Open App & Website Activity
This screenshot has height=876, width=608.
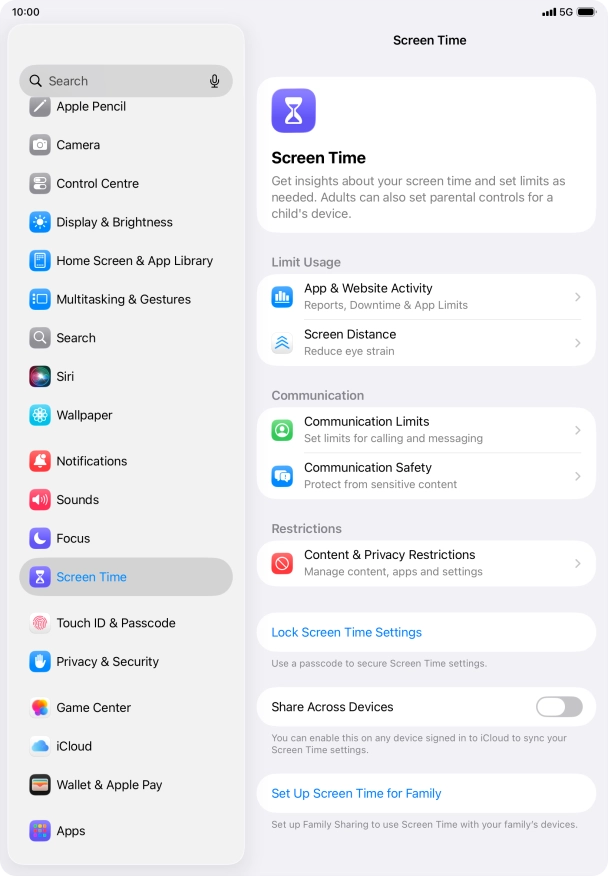tap(426, 296)
